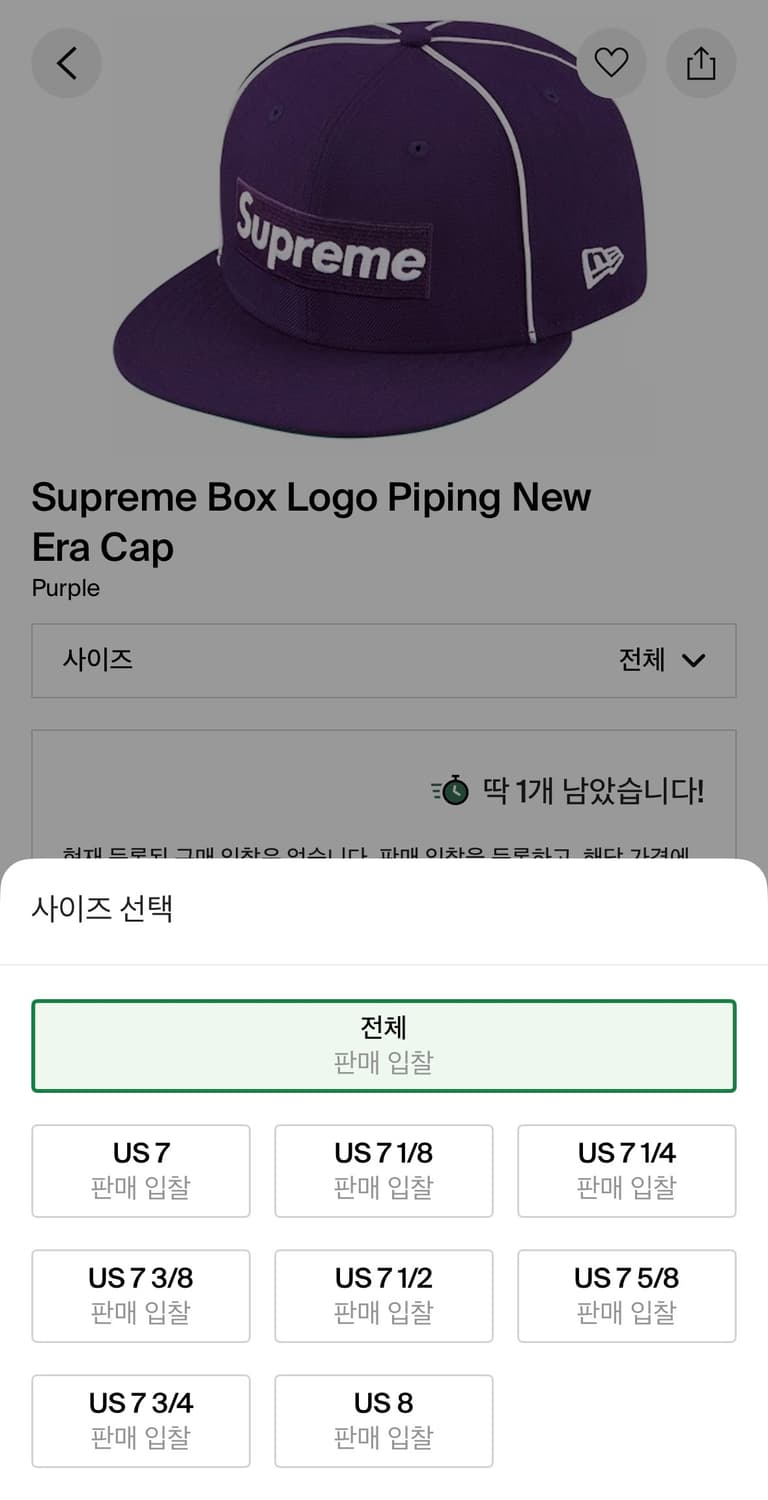Select US 7 3/4 for selling bid
Screen dimensions: 768x1500
coord(141,1420)
